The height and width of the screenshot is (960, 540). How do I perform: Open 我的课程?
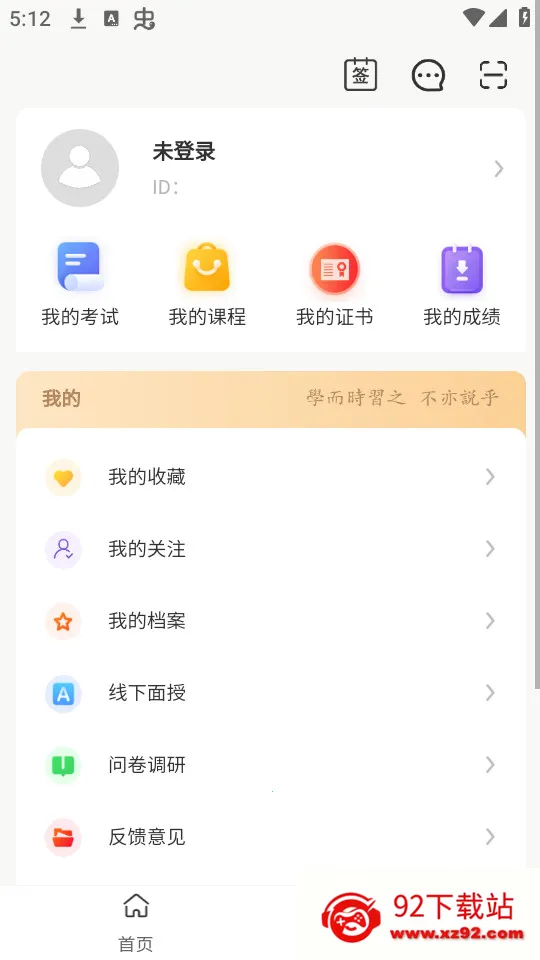(x=207, y=284)
